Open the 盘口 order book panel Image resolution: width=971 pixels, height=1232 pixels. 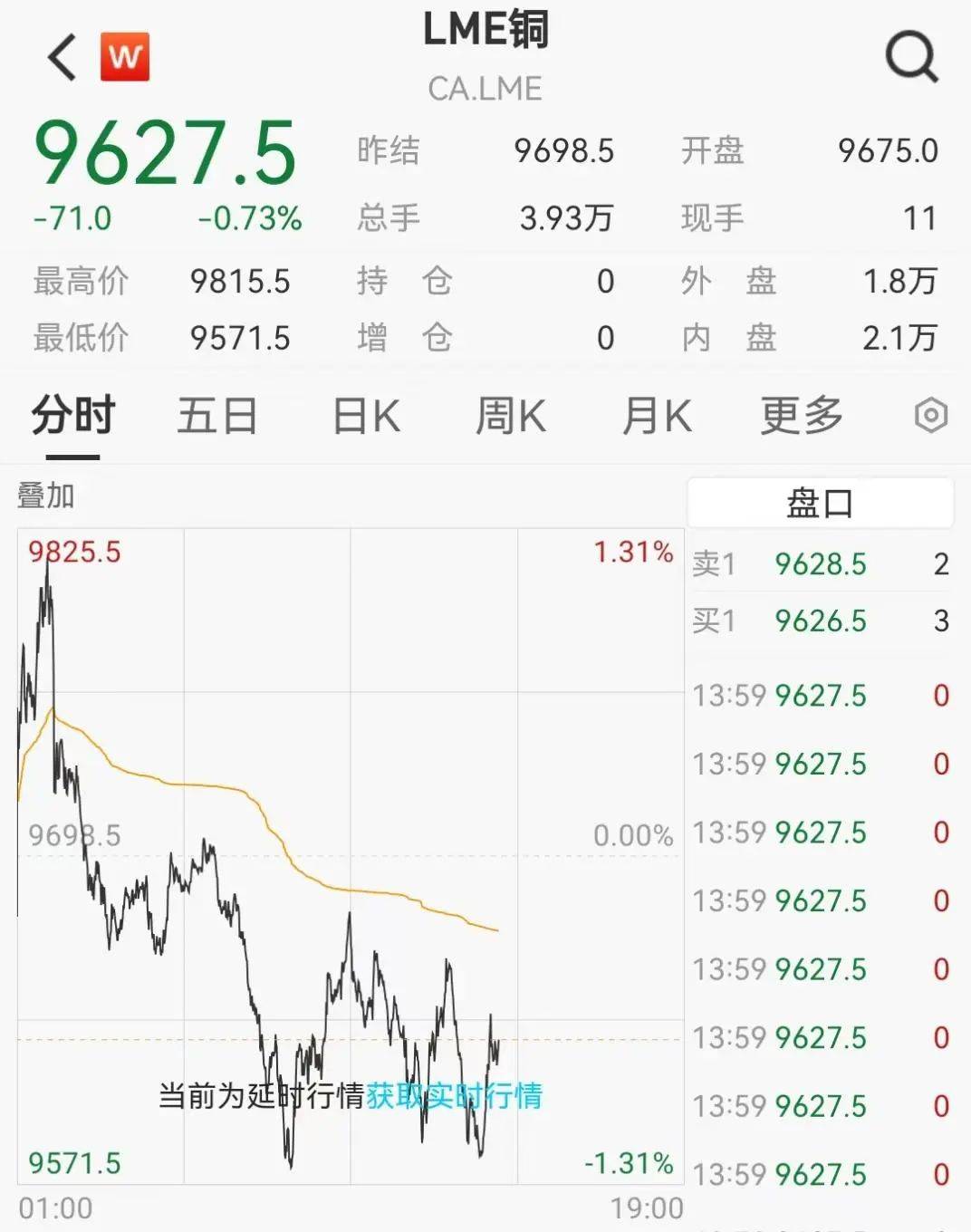[x=820, y=505]
